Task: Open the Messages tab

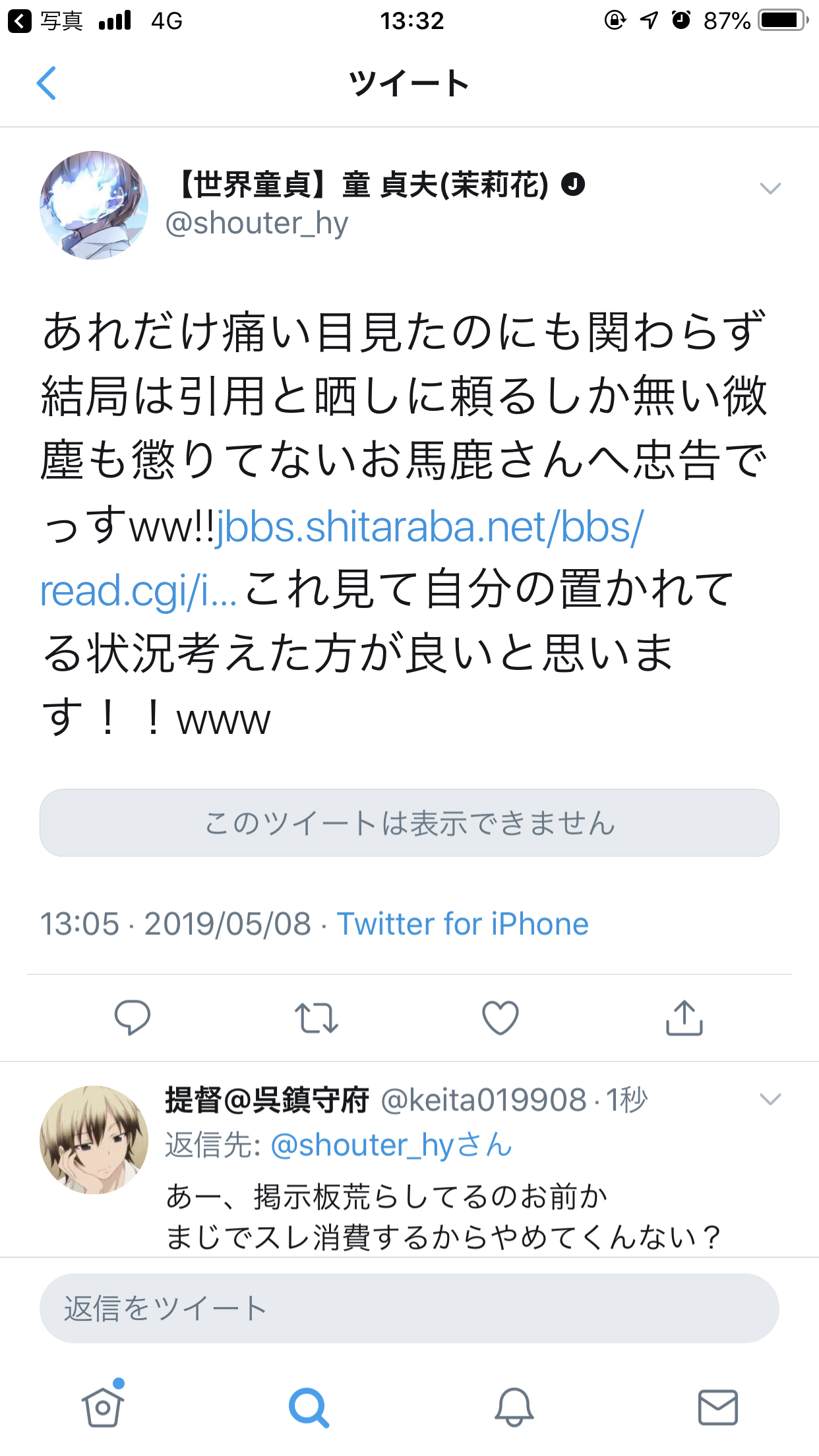Action: point(717,1407)
